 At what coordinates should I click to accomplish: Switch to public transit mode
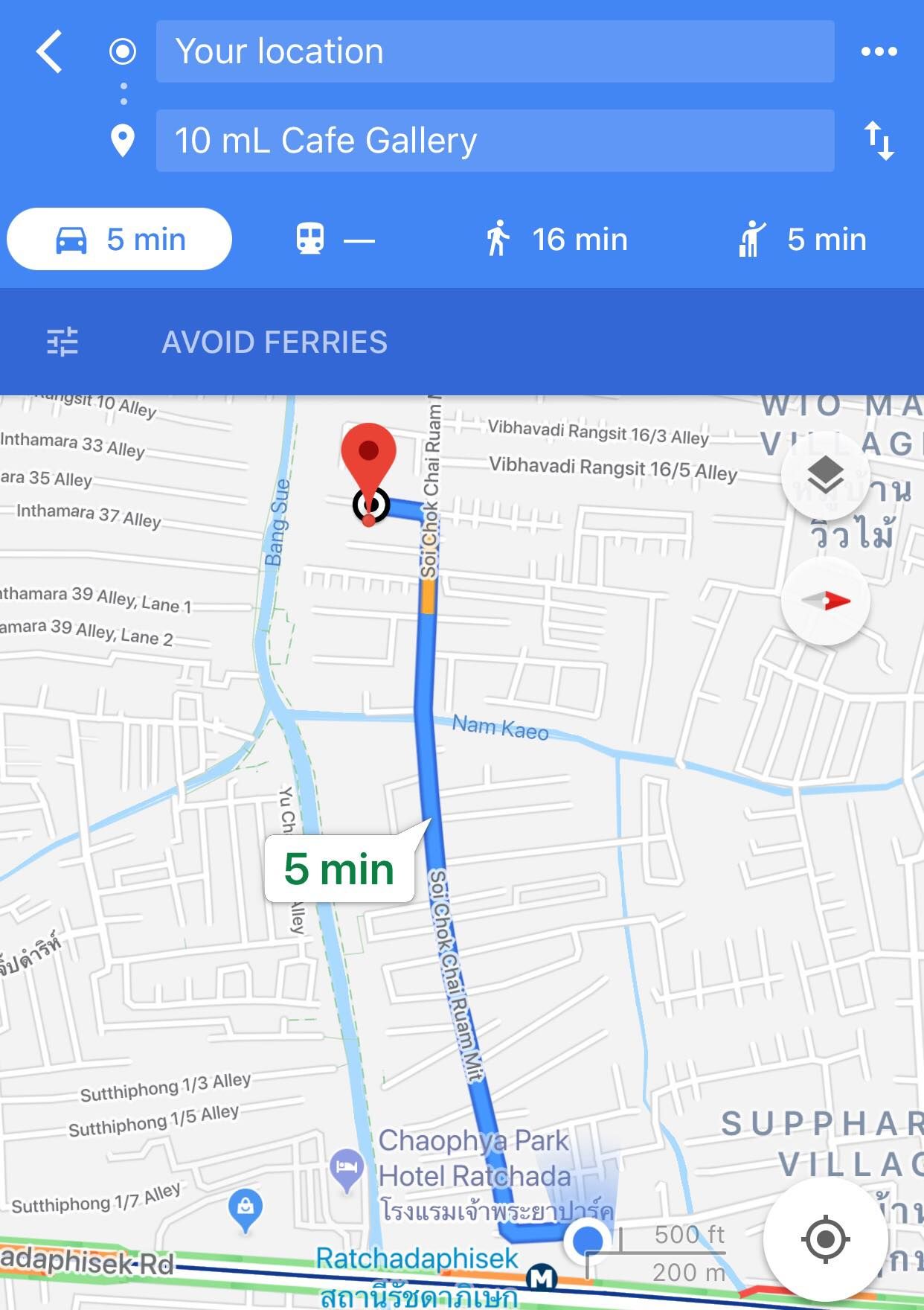pos(335,240)
